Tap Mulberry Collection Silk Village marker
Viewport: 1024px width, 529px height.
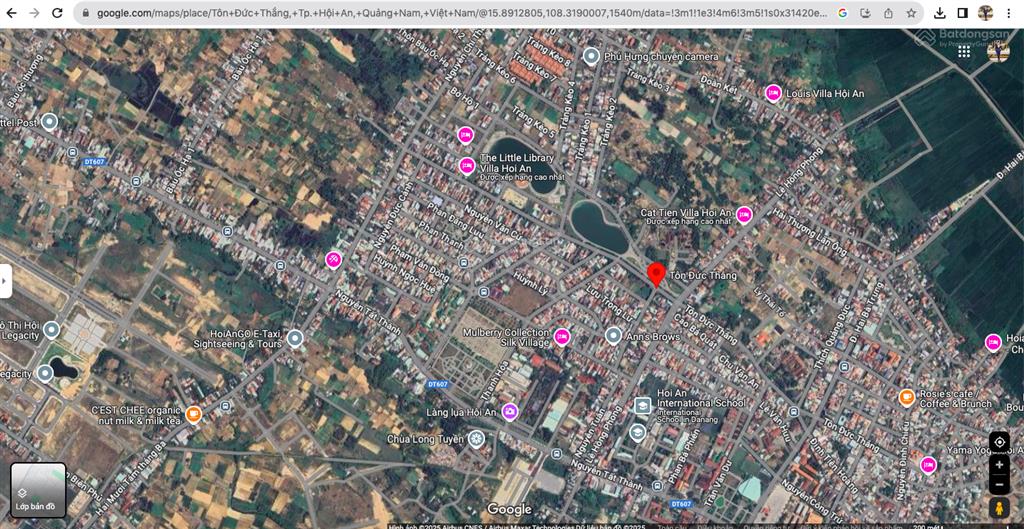[562, 337]
